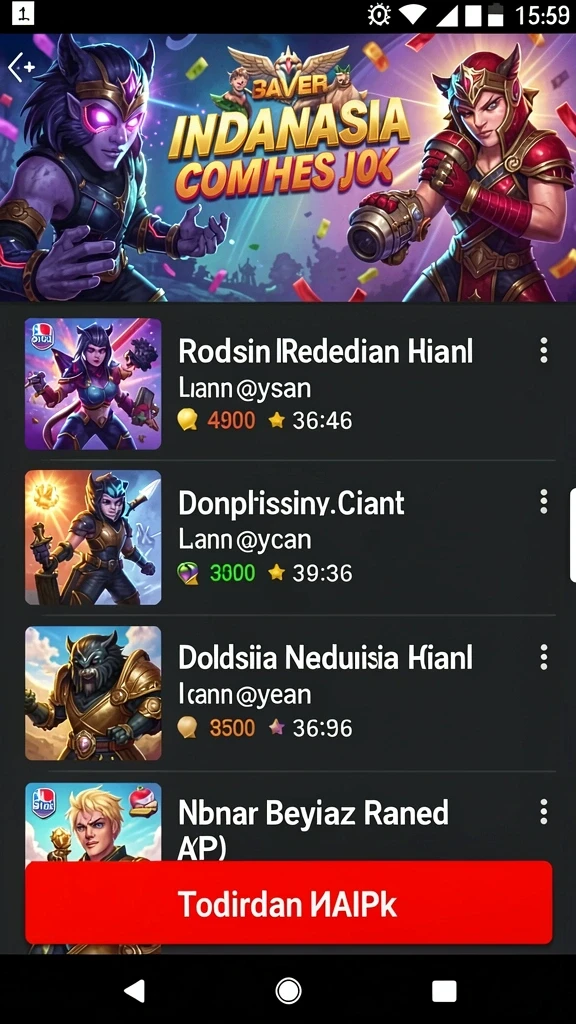Open the Rodsin IRededian Hianl item
The width and height of the screenshot is (576, 1024).
[288, 384]
